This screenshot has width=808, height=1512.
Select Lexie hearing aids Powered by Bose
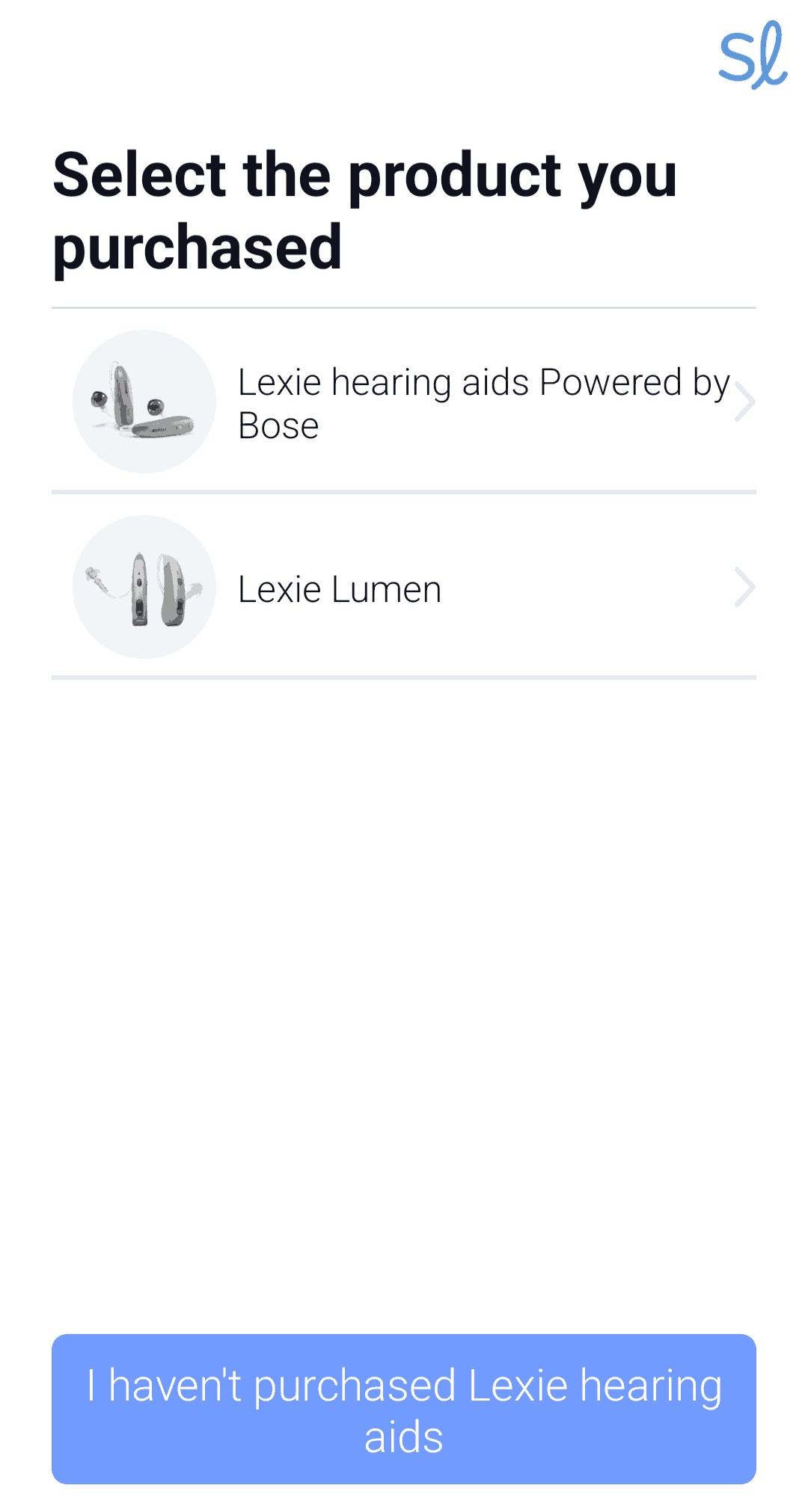(x=404, y=402)
